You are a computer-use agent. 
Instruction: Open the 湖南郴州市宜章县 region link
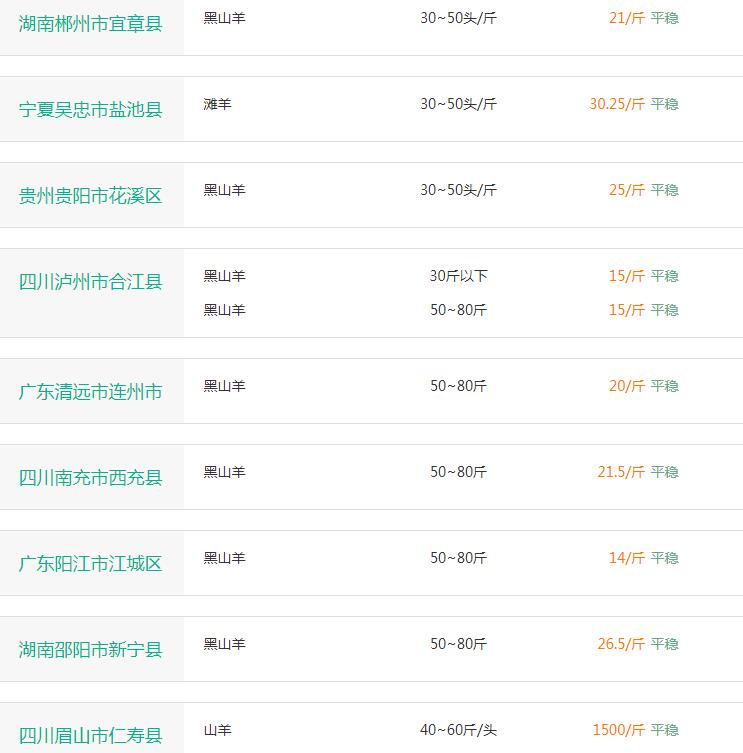pyautogui.click(x=90, y=22)
